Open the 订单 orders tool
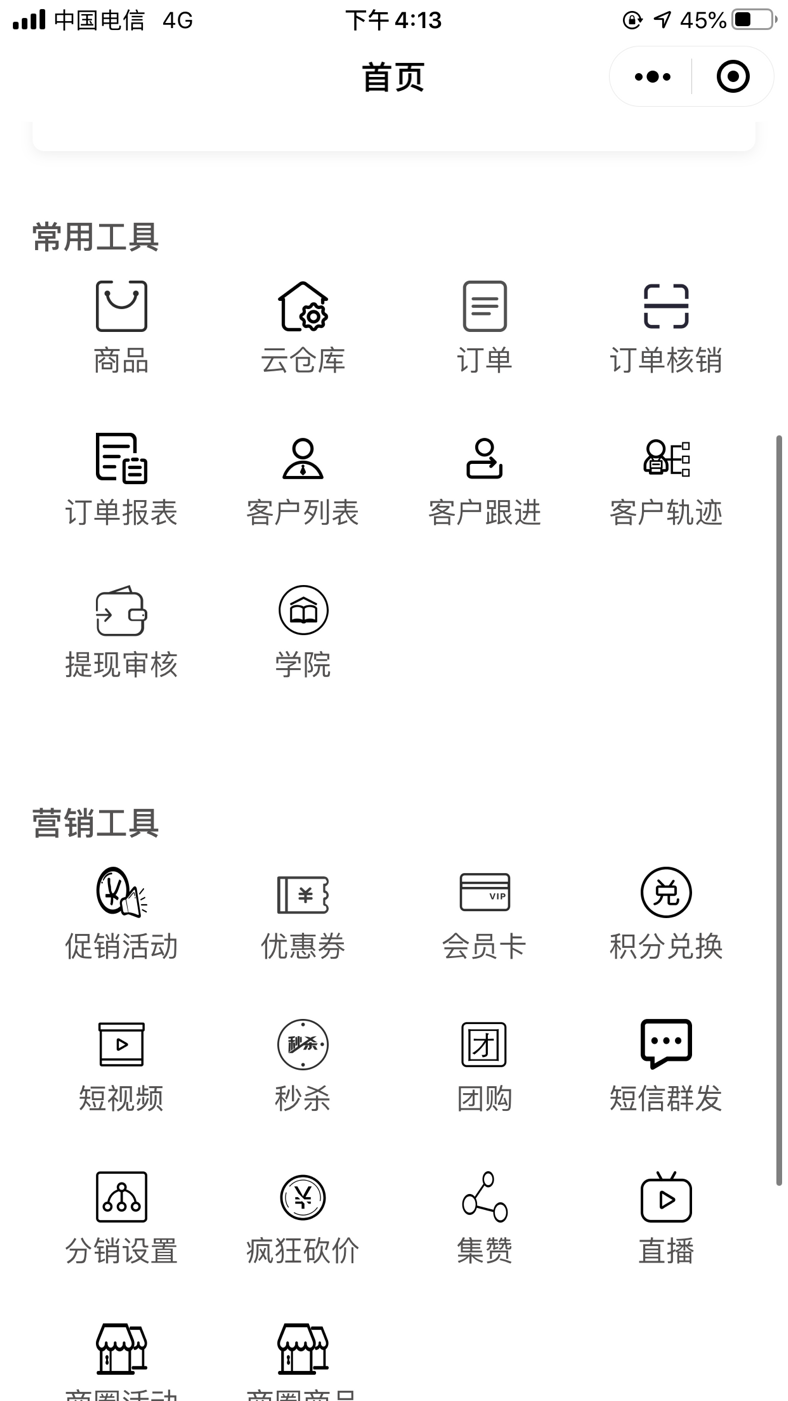The height and width of the screenshot is (1401, 788). (485, 327)
